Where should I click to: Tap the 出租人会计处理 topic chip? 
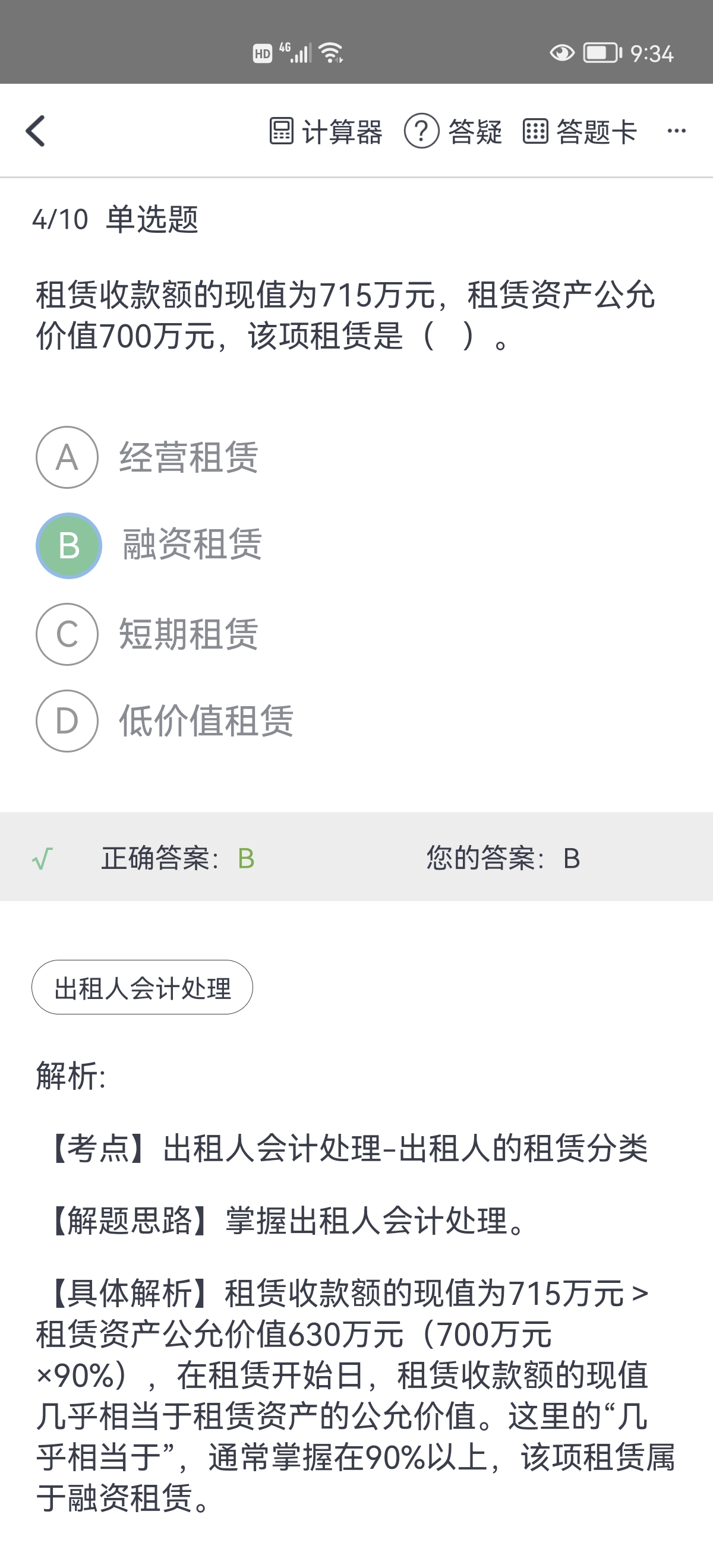[142, 987]
